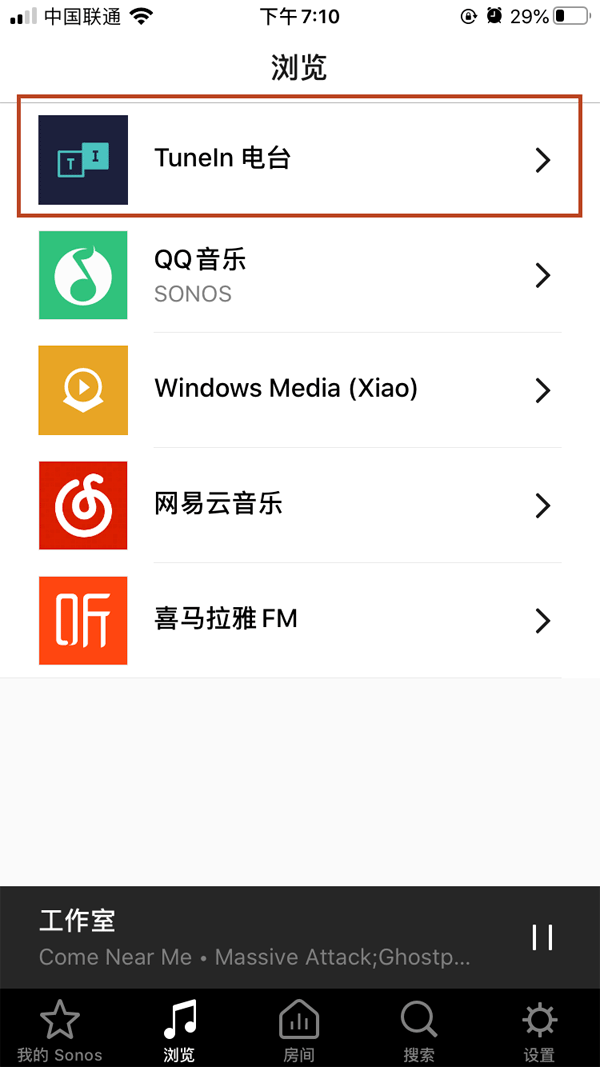Switch to 浏览 tab
Image resolution: width=600 pixels, height=1067 pixels.
[x=180, y=1031]
